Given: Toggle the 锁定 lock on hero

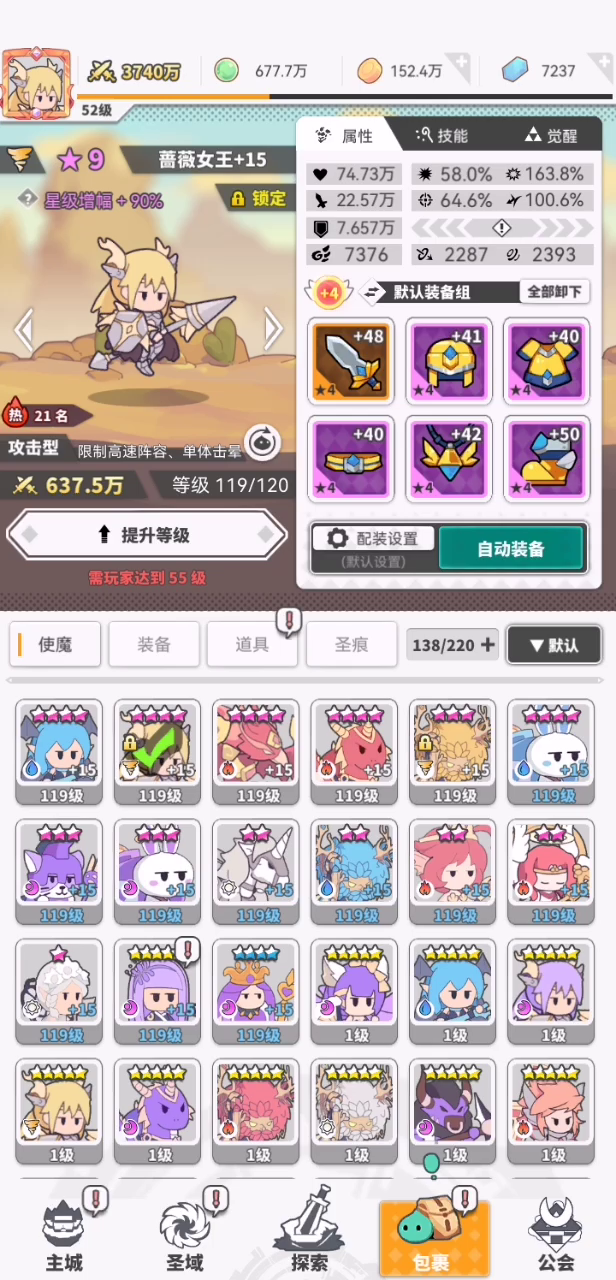Looking at the screenshot, I should coord(258,198).
